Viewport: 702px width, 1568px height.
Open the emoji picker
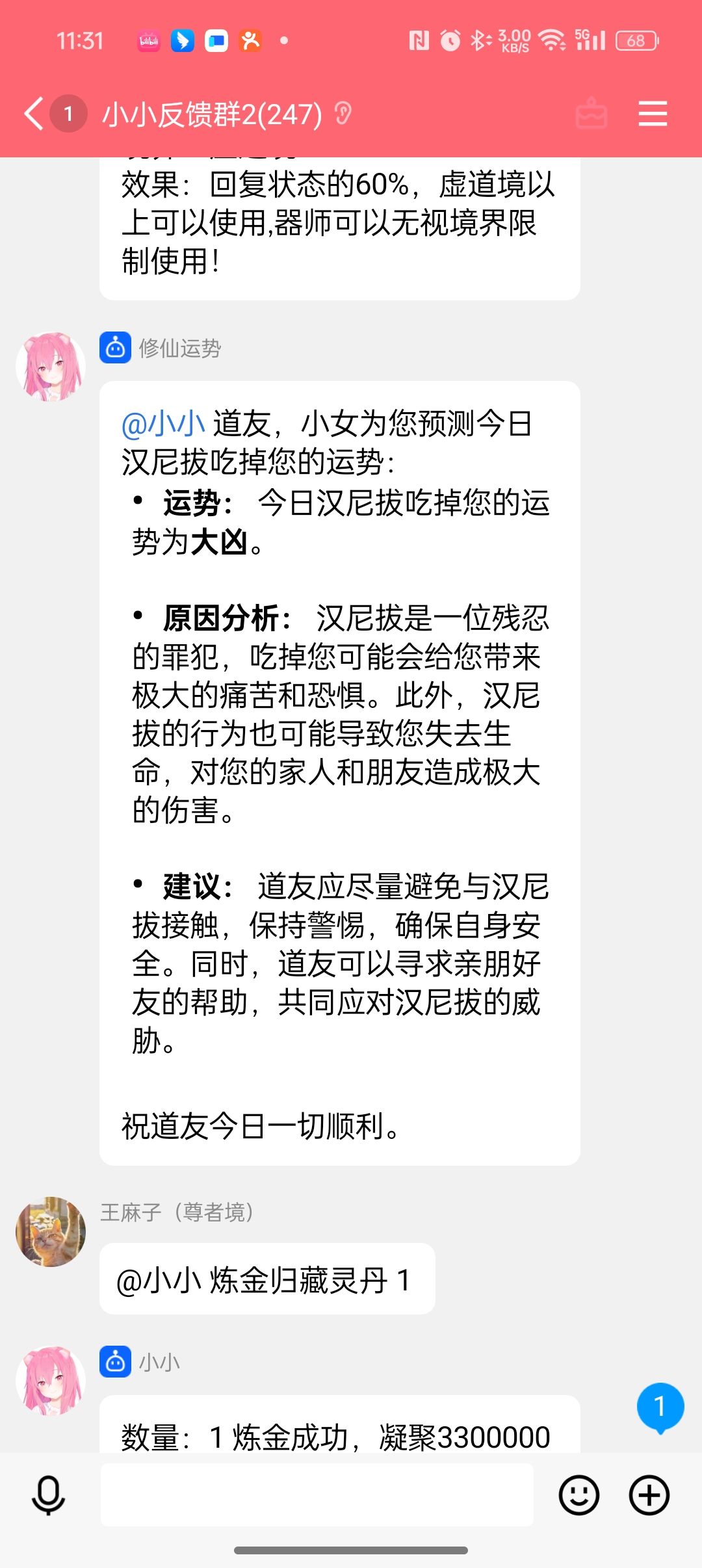pos(578,1495)
